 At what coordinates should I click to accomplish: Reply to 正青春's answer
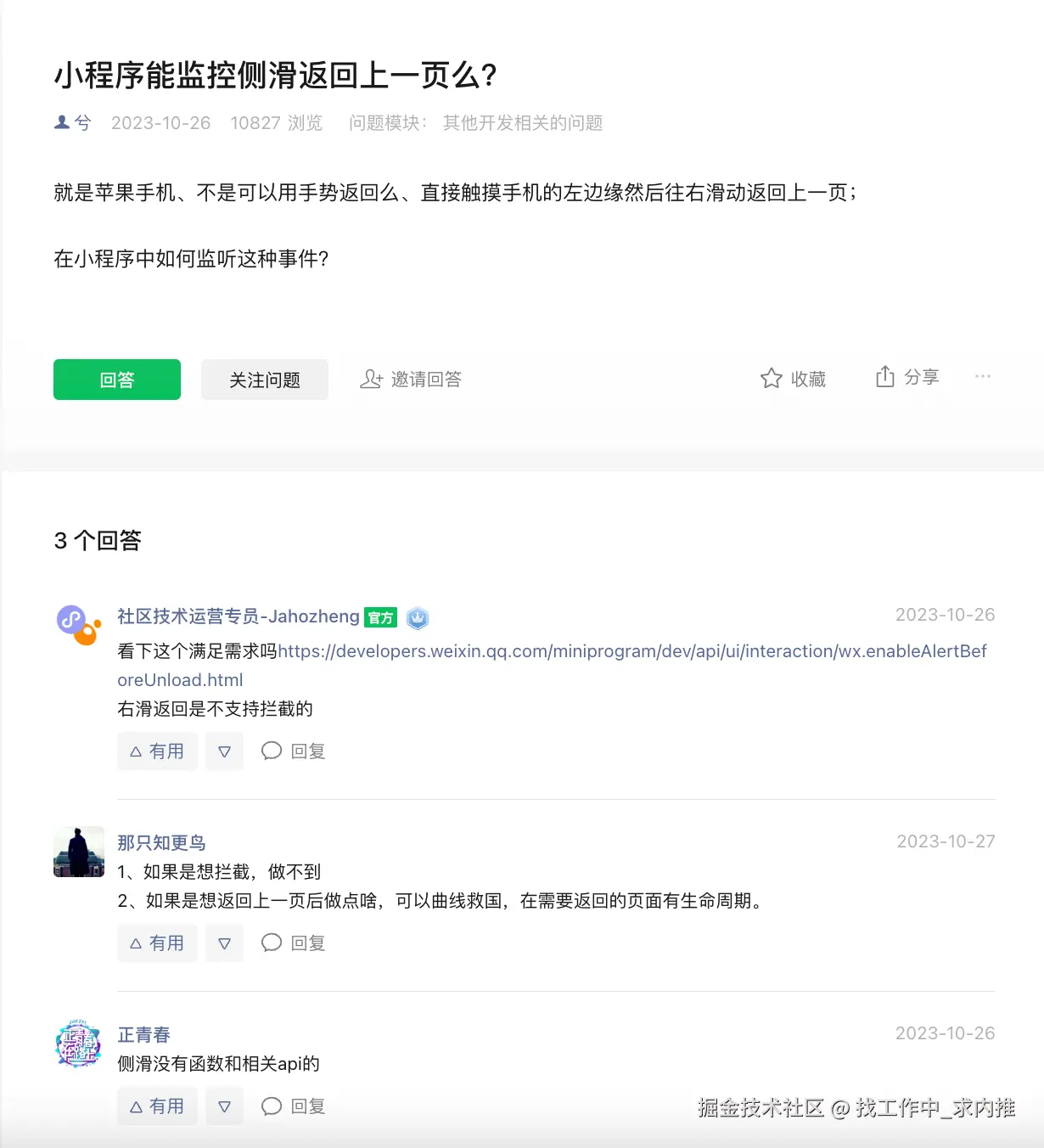[294, 1106]
